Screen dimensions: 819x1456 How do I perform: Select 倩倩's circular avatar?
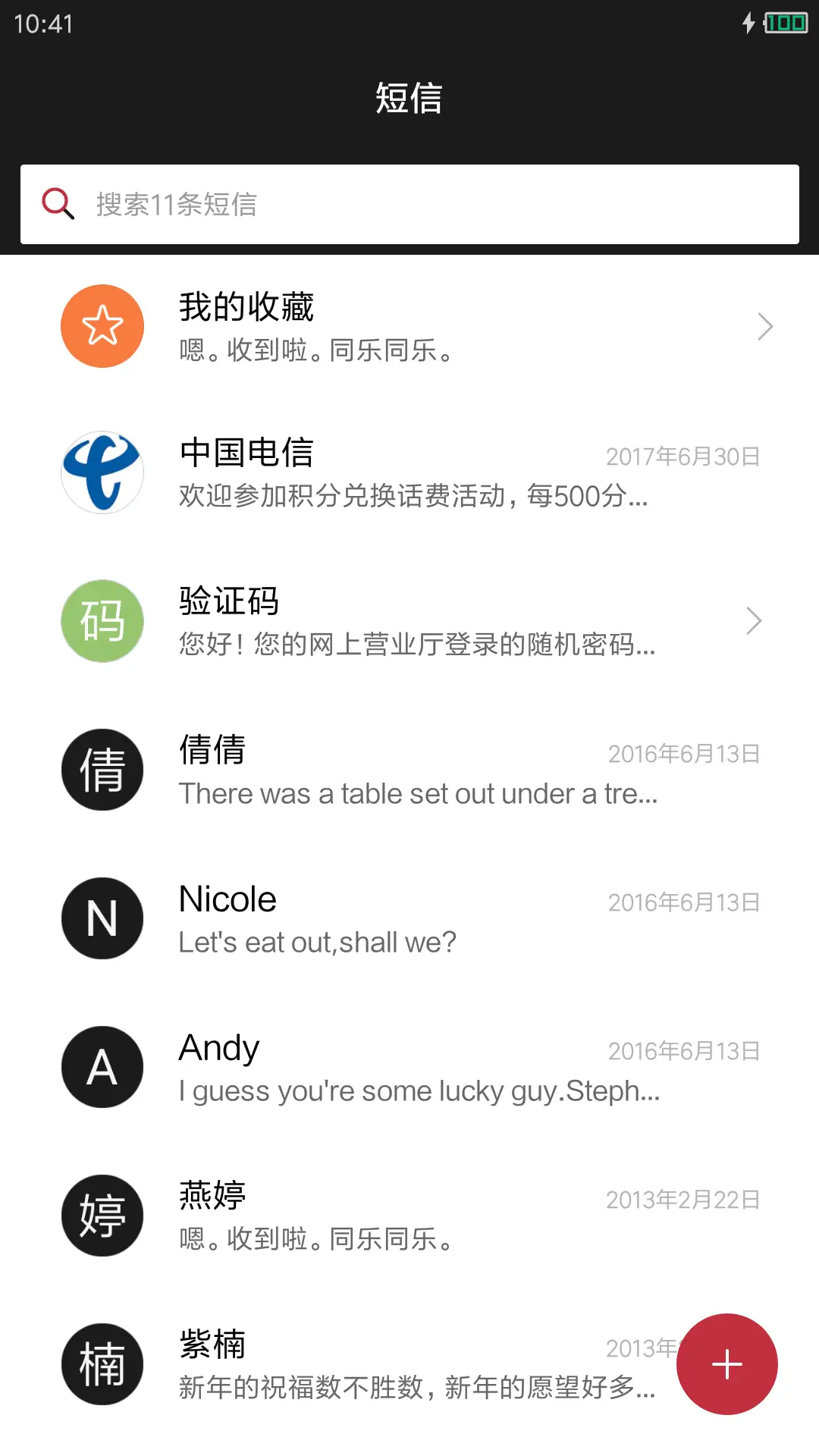[x=102, y=769]
